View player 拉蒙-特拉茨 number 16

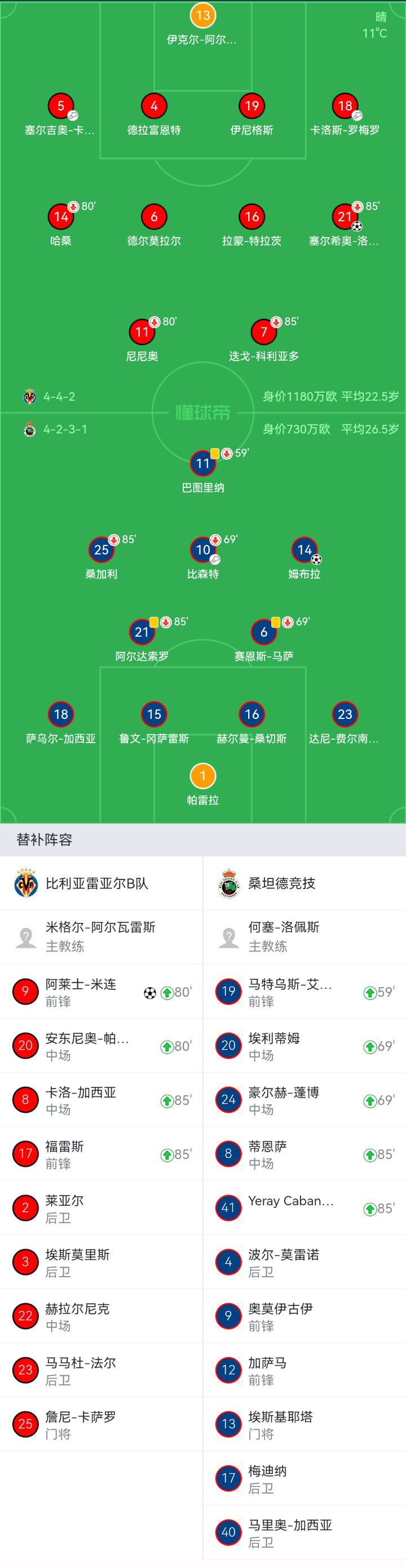pos(251,217)
